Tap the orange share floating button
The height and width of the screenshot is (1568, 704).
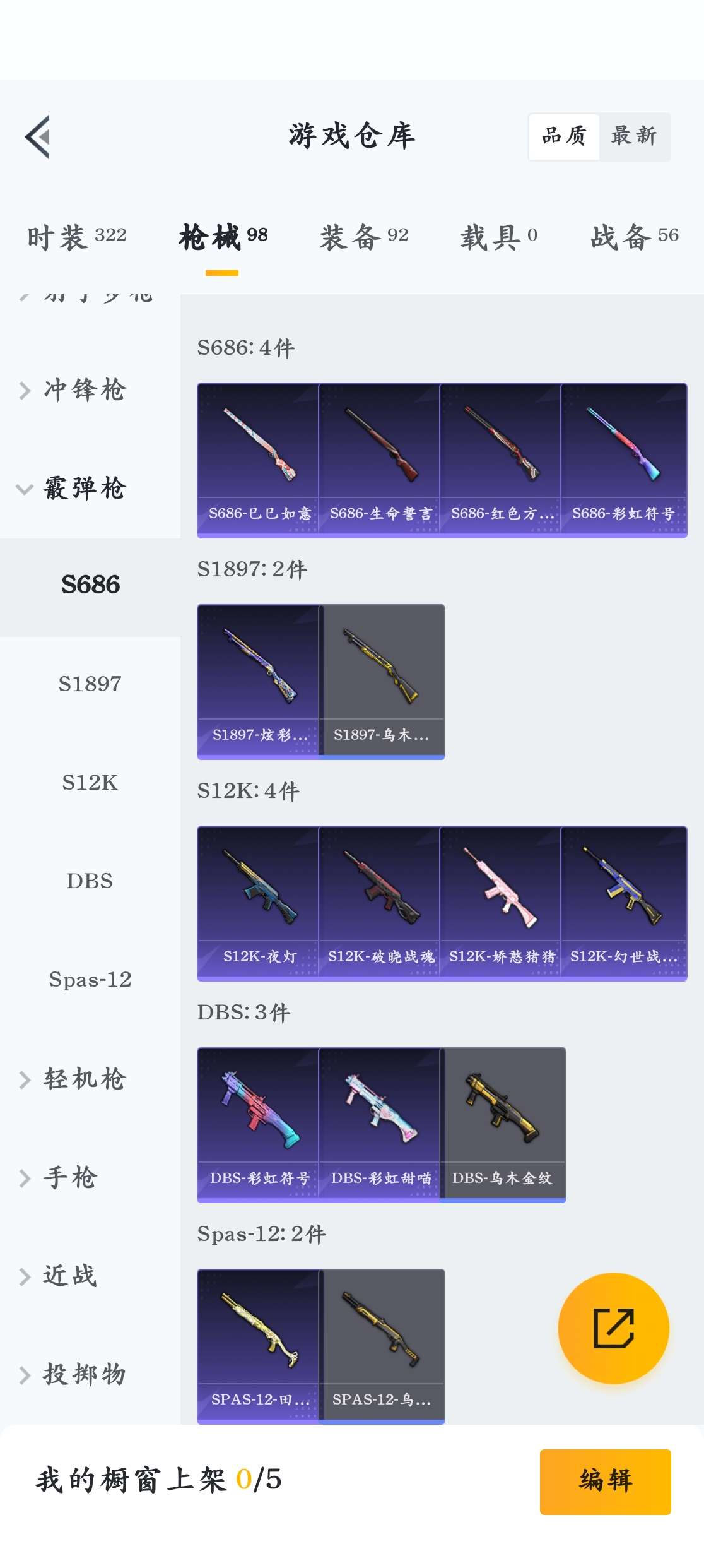(613, 1328)
